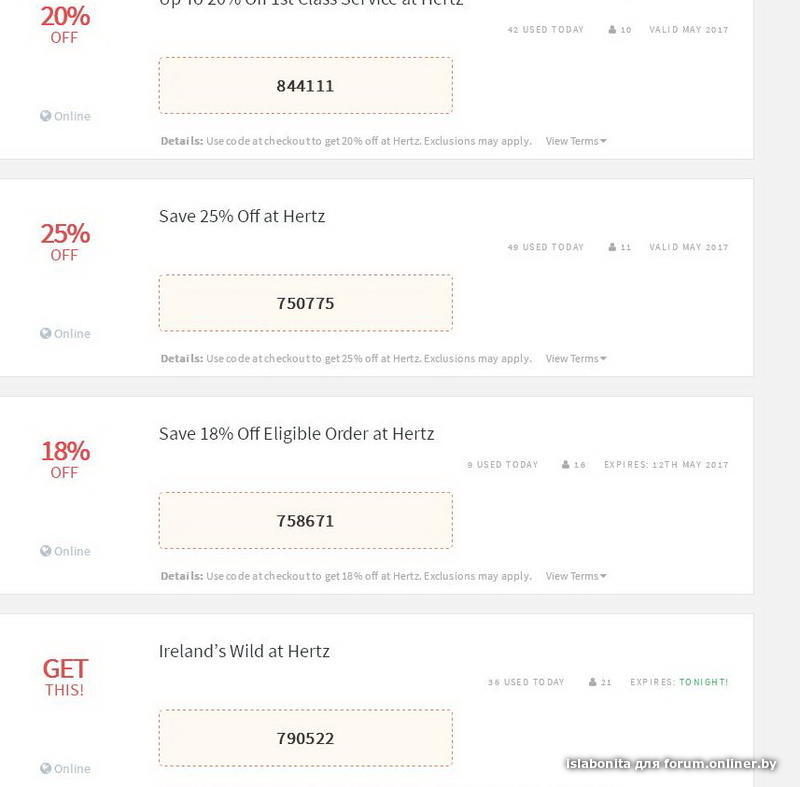Tap the coupon code box 844111
Screen dimensions: 800x787
point(305,86)
